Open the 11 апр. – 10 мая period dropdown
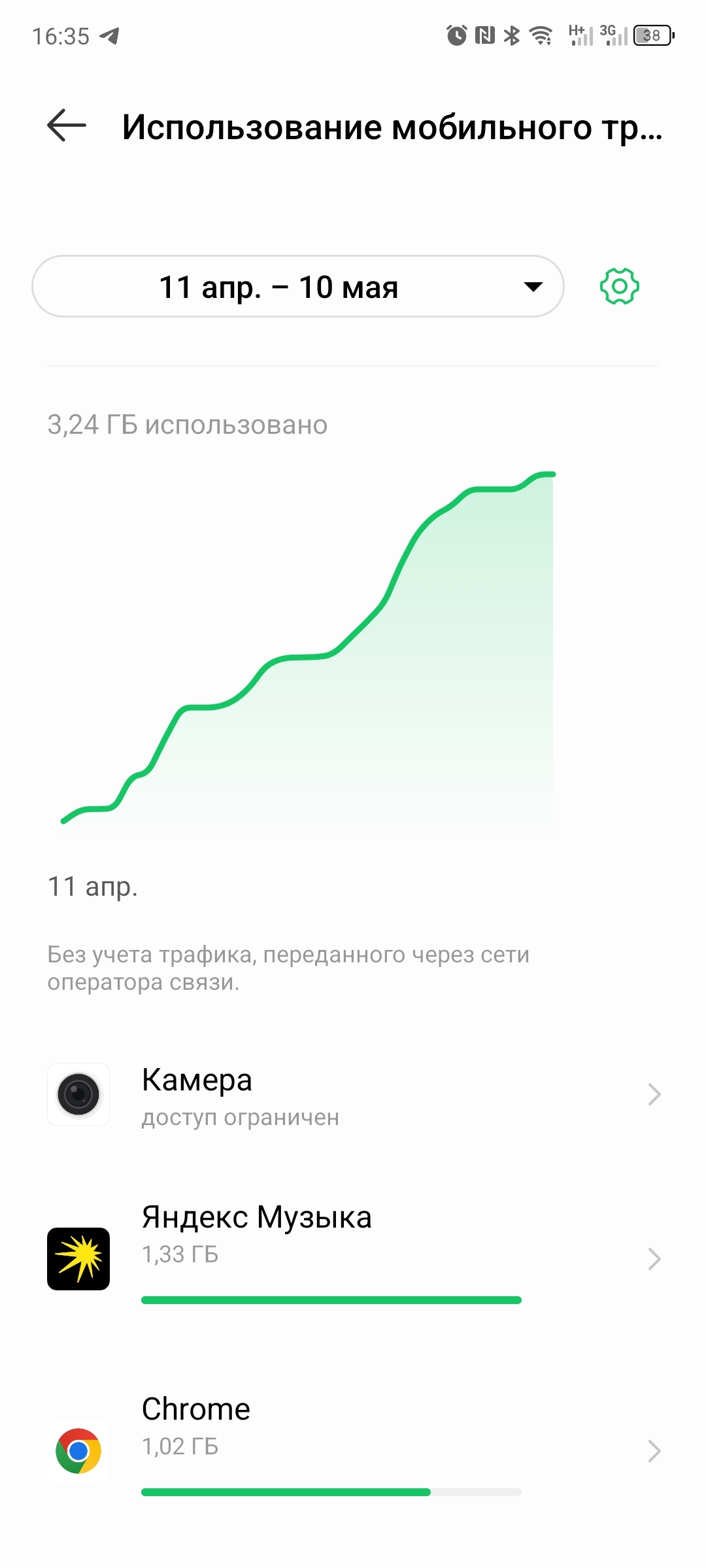706x1568 pixels. 297,286
